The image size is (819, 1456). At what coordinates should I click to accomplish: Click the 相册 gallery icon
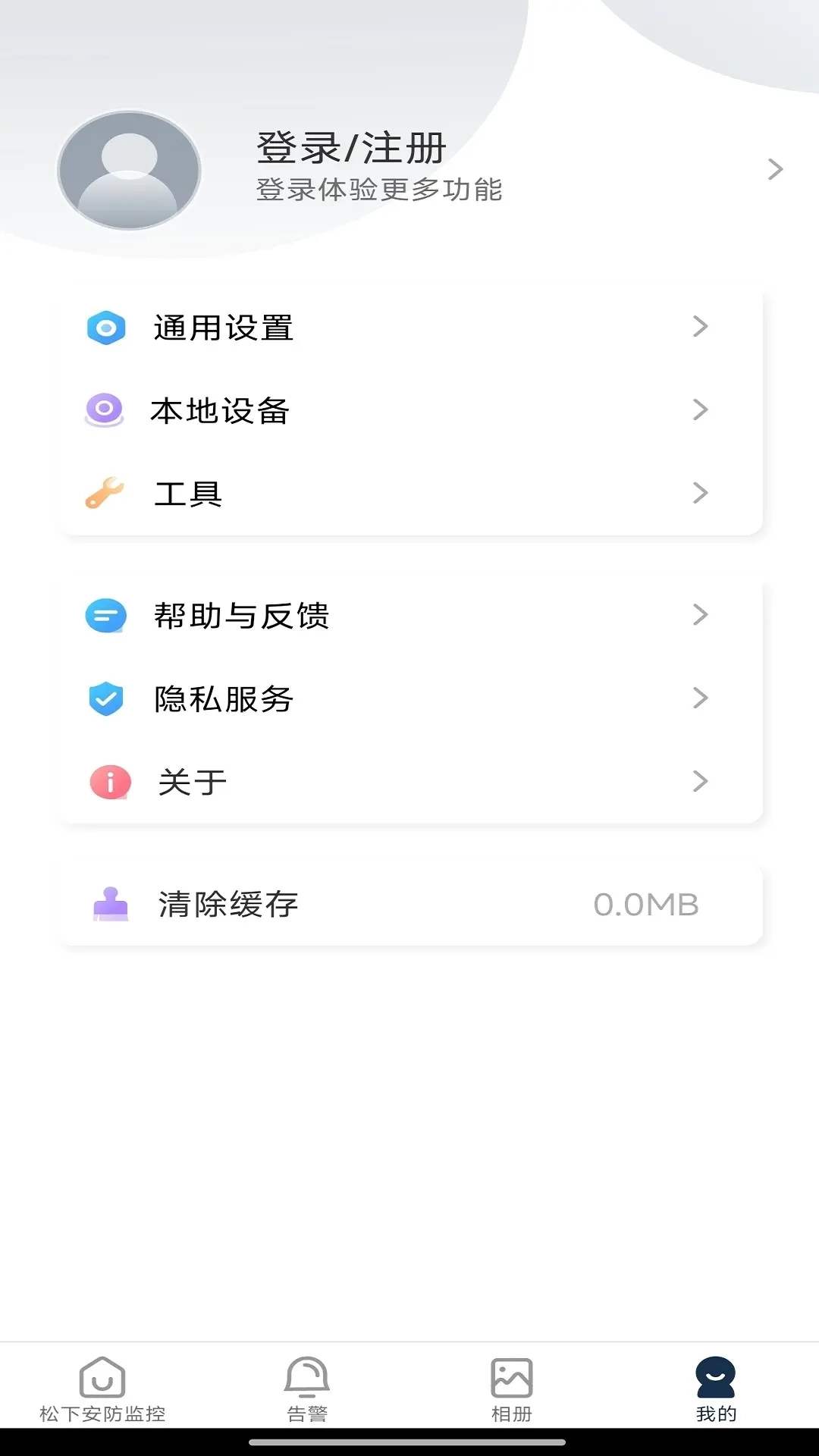[512, 1384]
